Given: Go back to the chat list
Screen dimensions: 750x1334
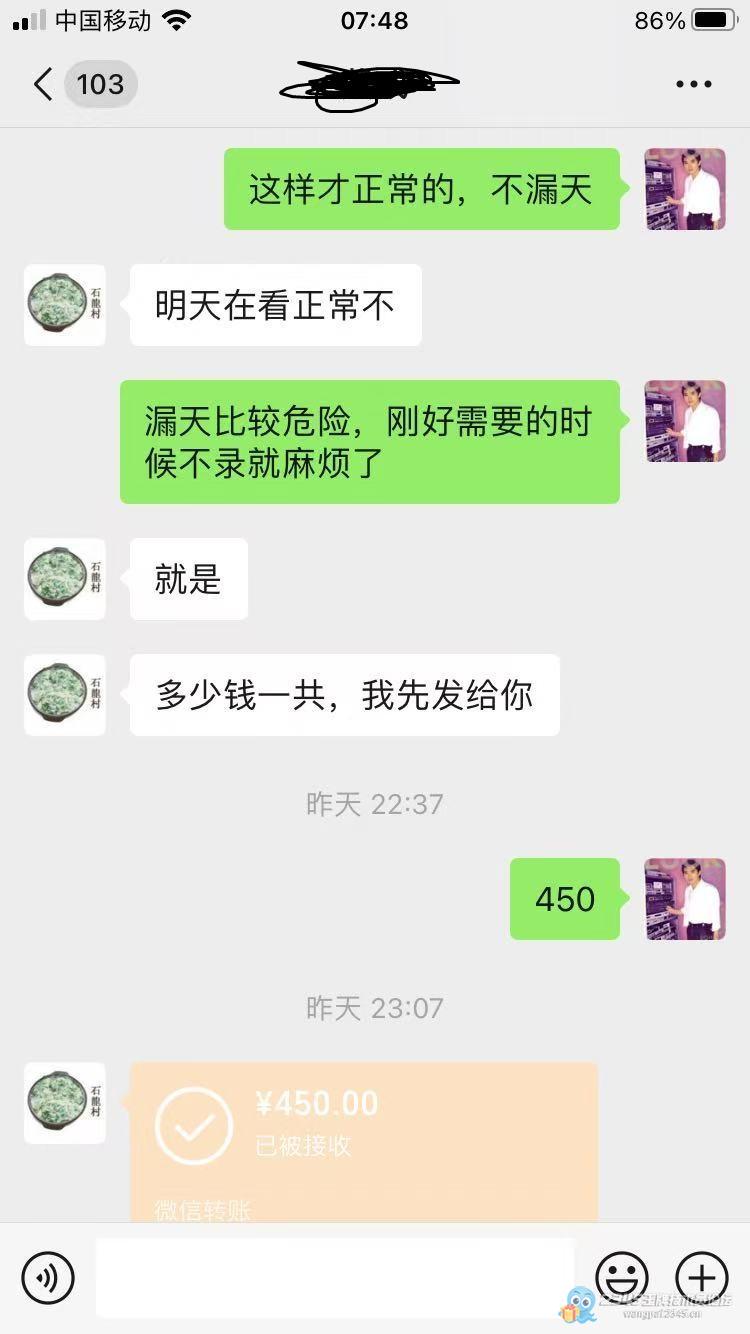Looking at the screenshot, I should (x=42, y=84).
